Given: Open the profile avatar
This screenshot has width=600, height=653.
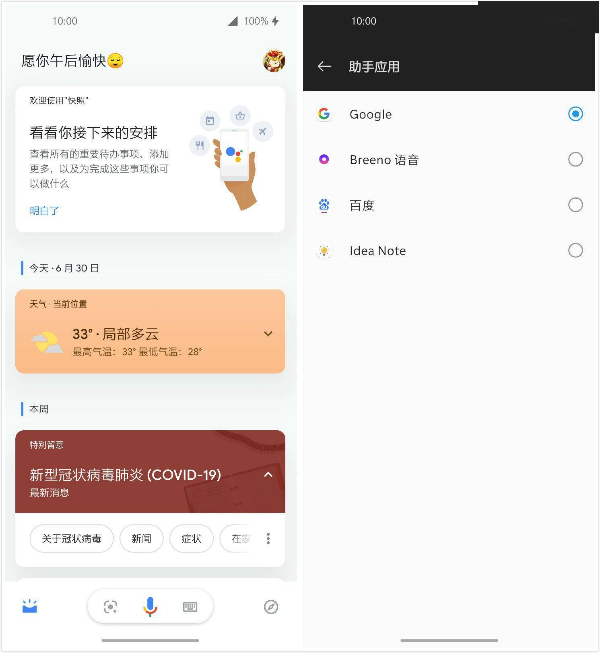Looking at the screenshot, I should tap(273, 61).
